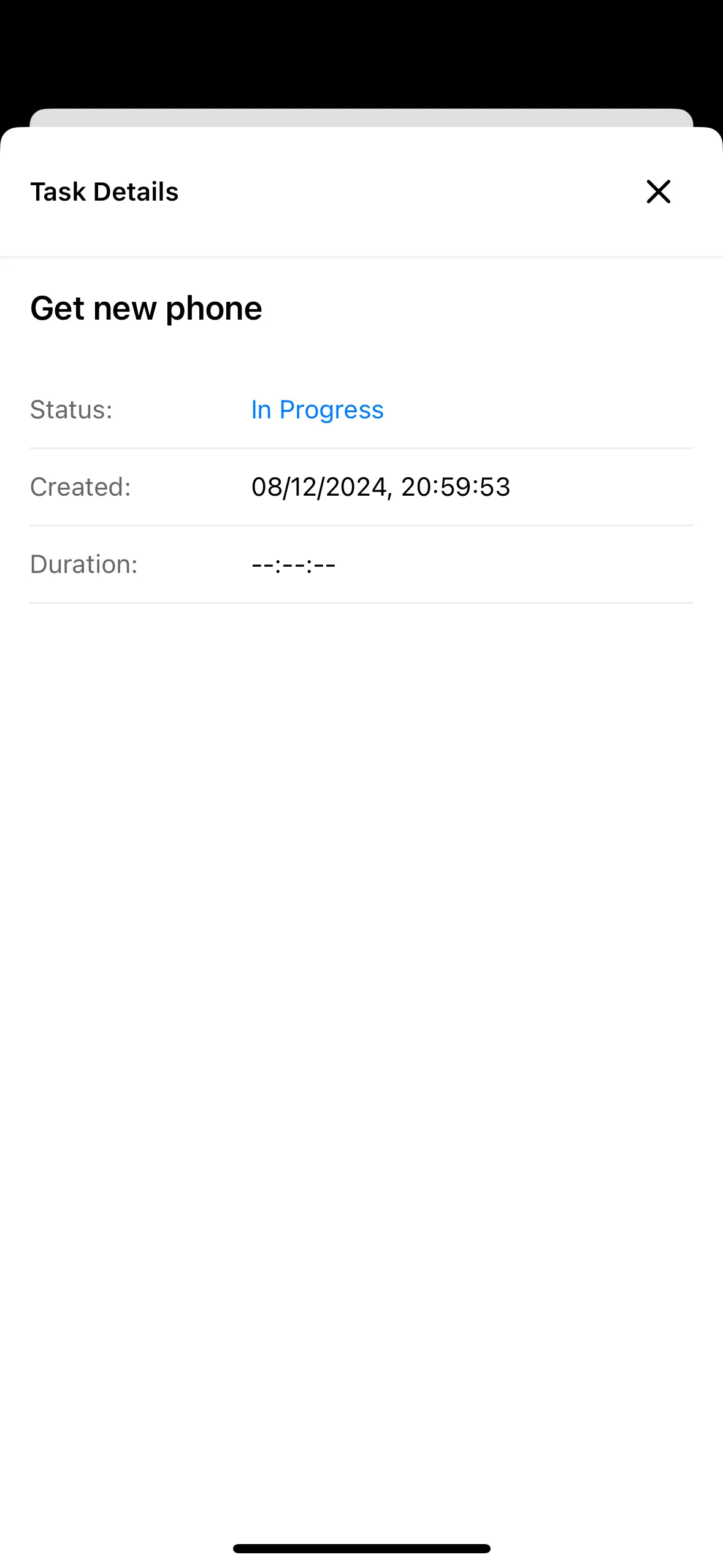The height and width of the screenshot is (1568, 723).
Task: Click the Created timestamp value
Action: [x=381, y=486]
